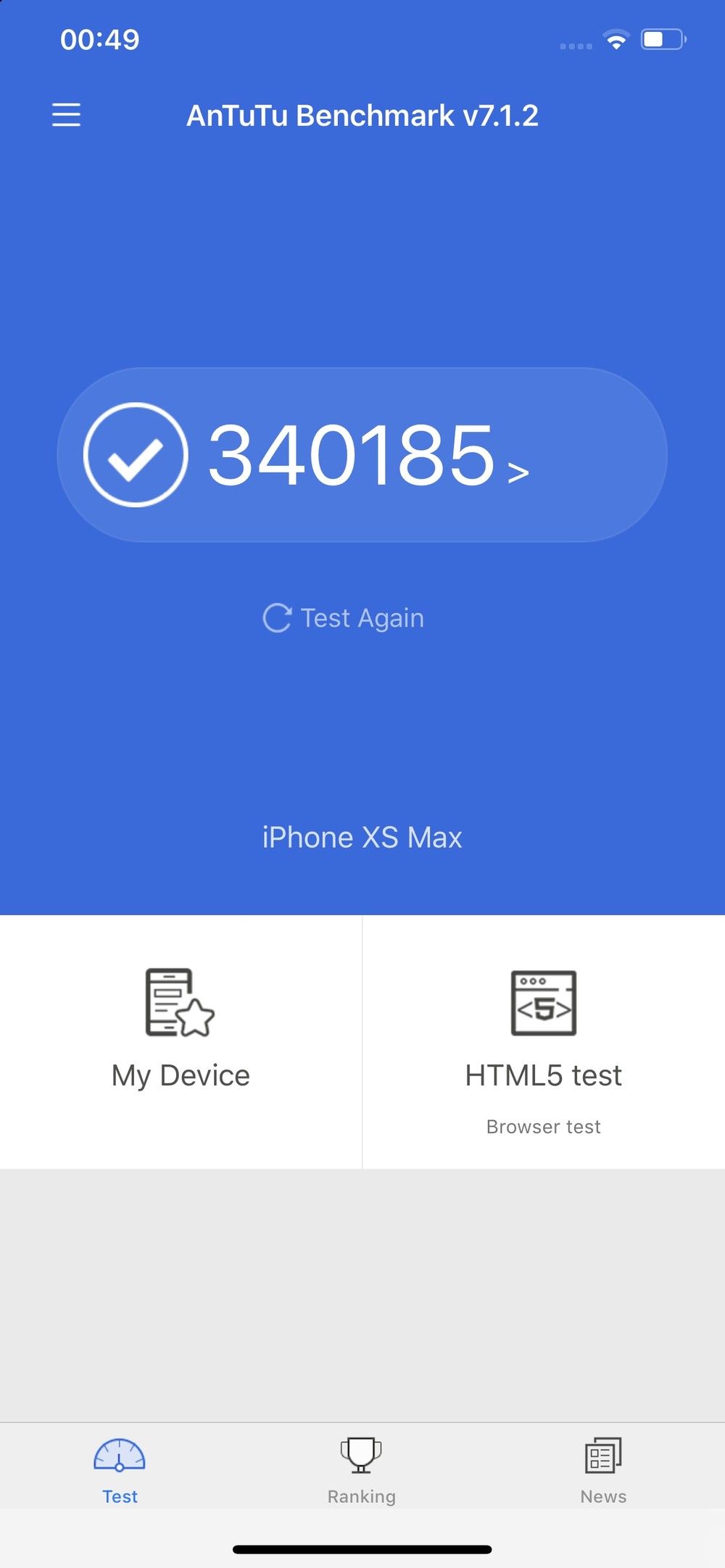
Task: Switch to the News tab
Action: pos(603,1471)
